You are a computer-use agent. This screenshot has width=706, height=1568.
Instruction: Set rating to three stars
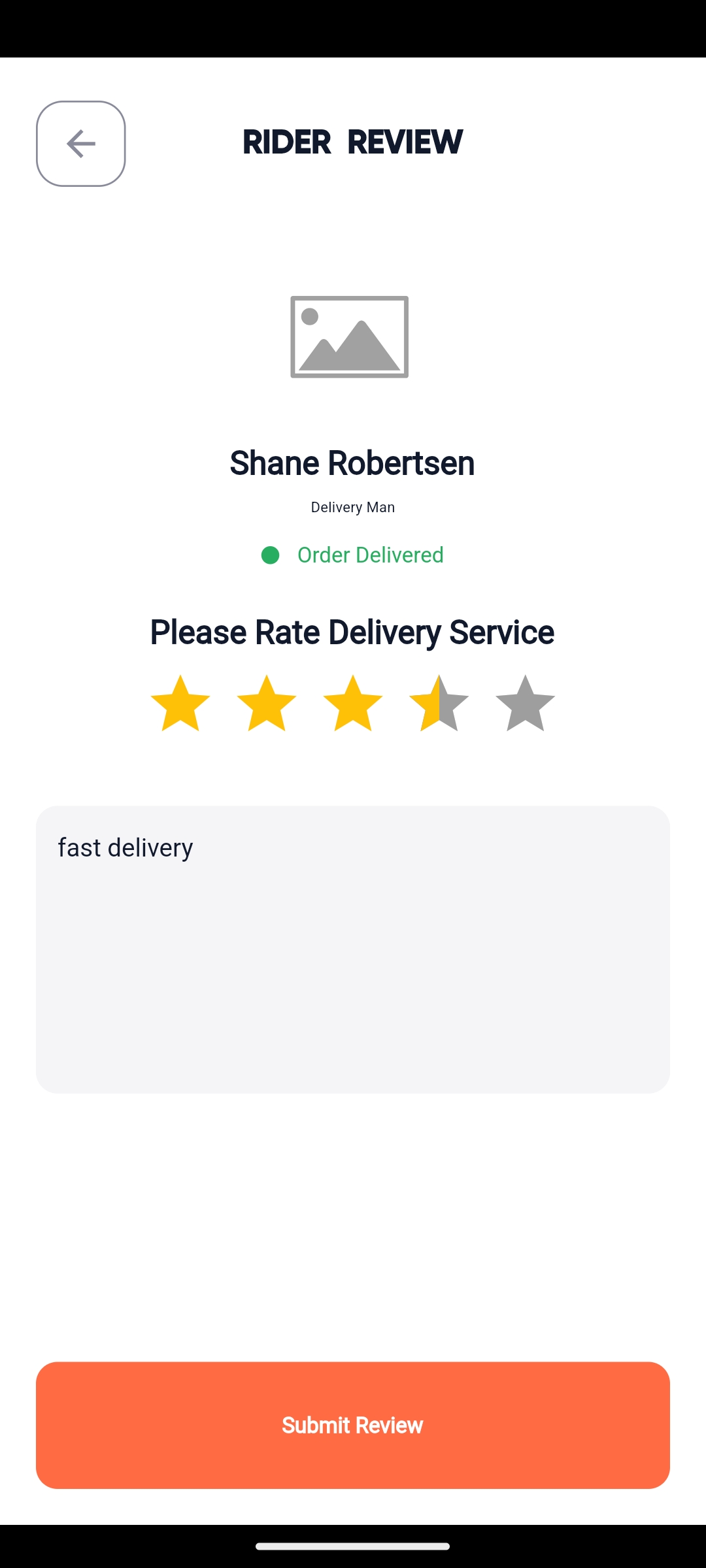pyautogui.click(x=353, y=704)
